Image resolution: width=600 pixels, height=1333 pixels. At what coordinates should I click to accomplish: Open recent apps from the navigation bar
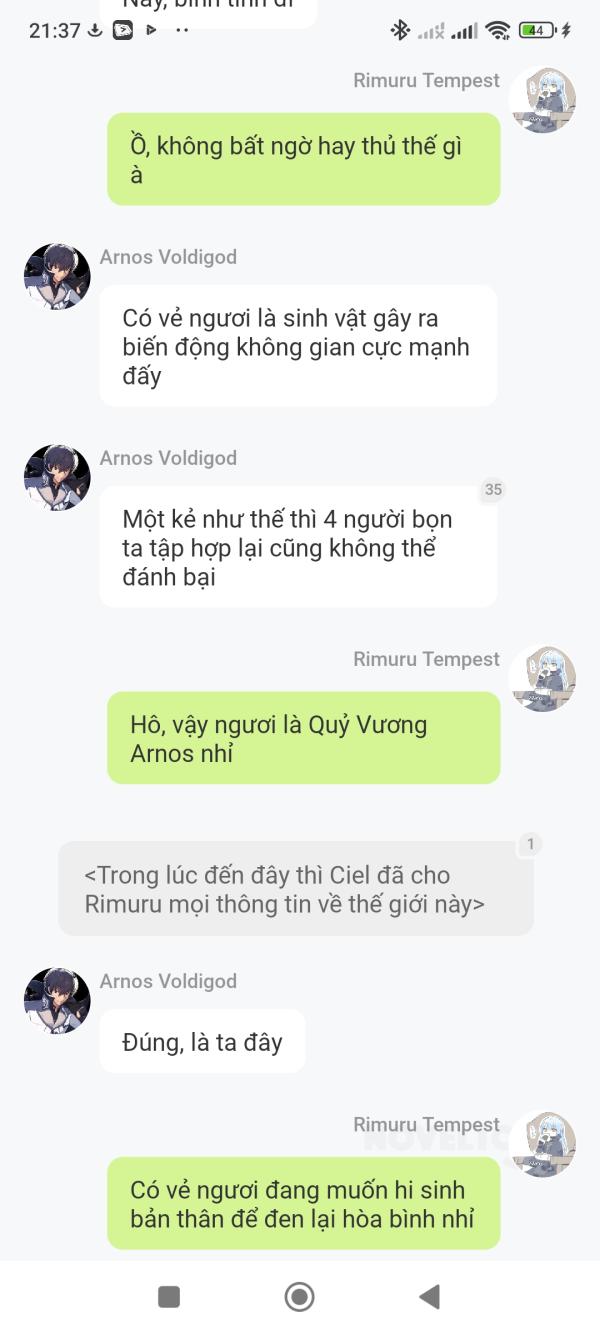click(x=169, y=1297)
